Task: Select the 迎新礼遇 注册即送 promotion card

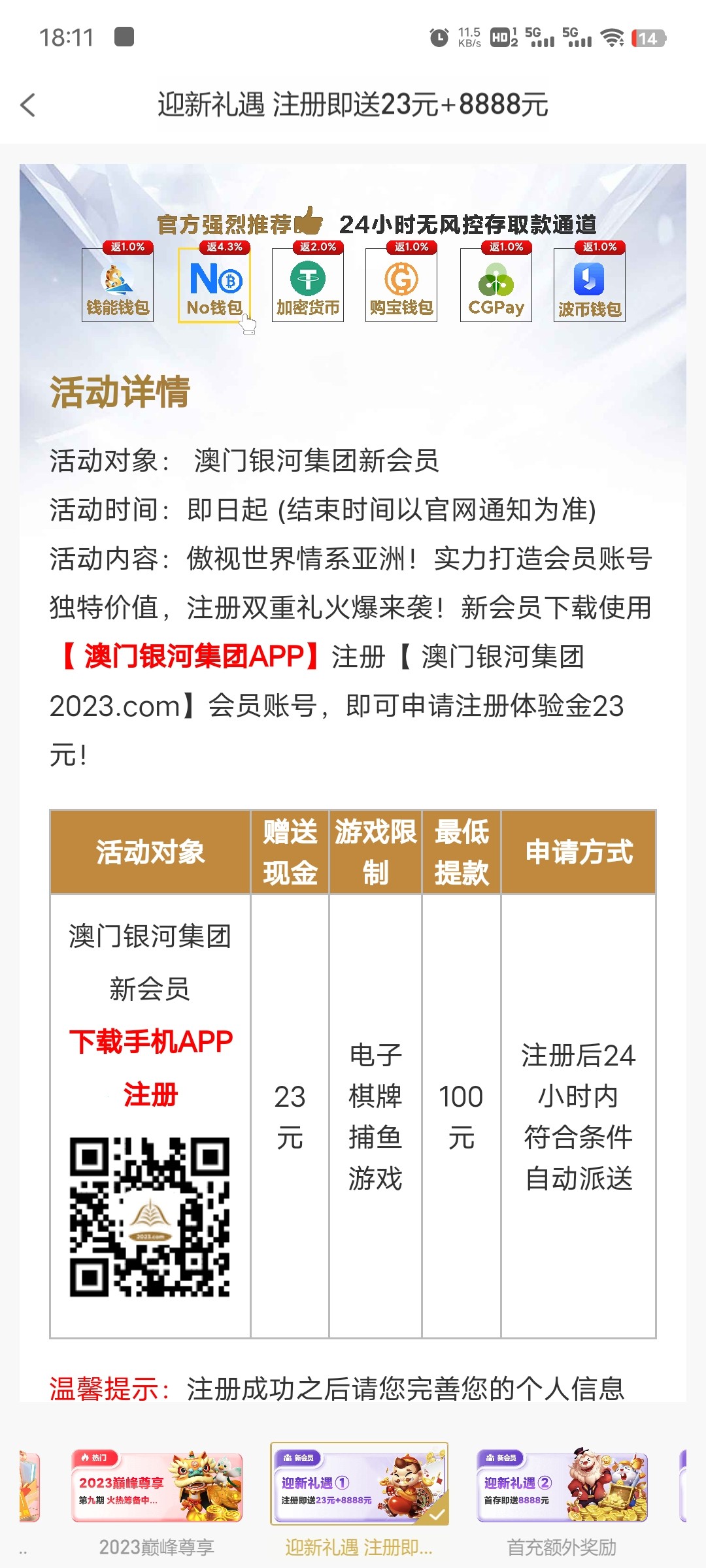Action: tap(360, 1485)
